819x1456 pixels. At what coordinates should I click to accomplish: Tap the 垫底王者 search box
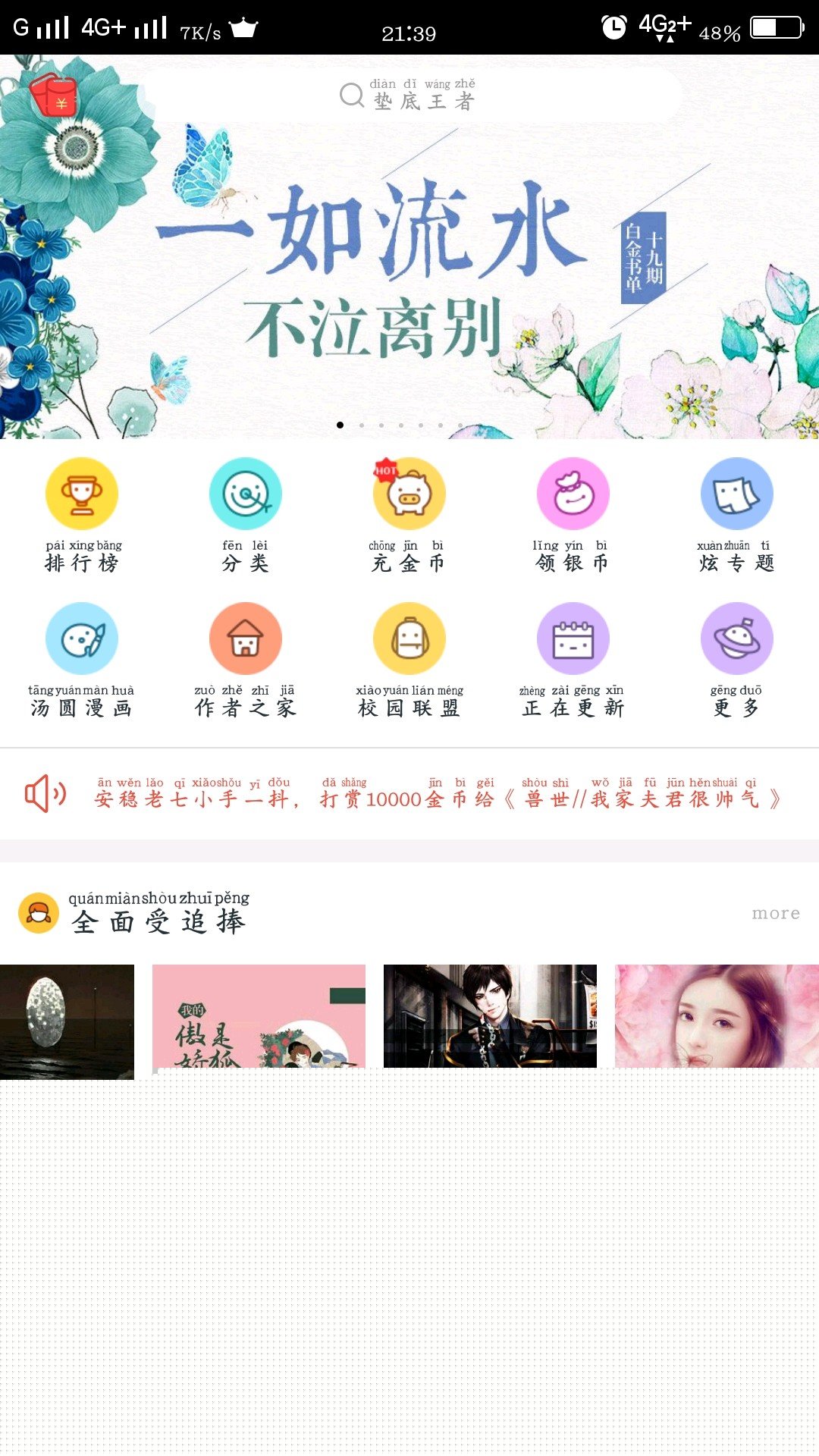409,96
